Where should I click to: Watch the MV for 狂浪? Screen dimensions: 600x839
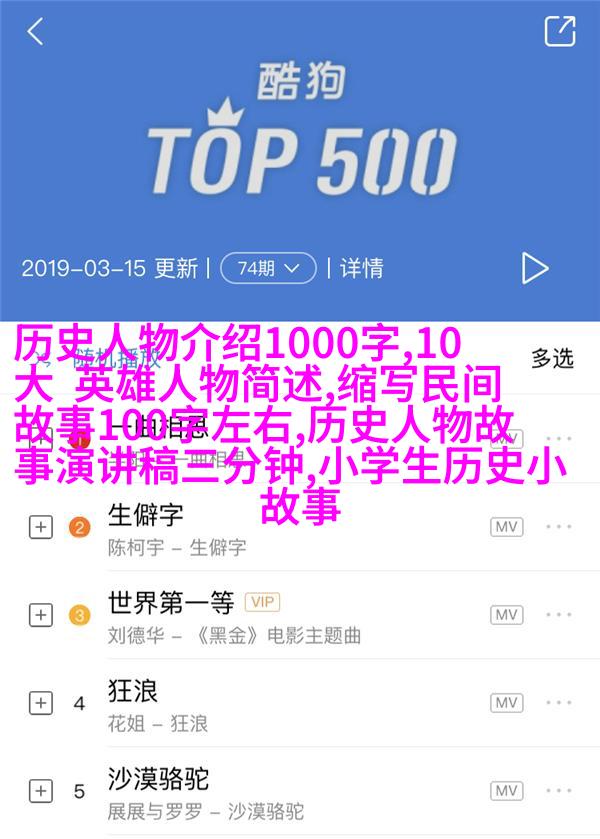click(x=506, y=702)
